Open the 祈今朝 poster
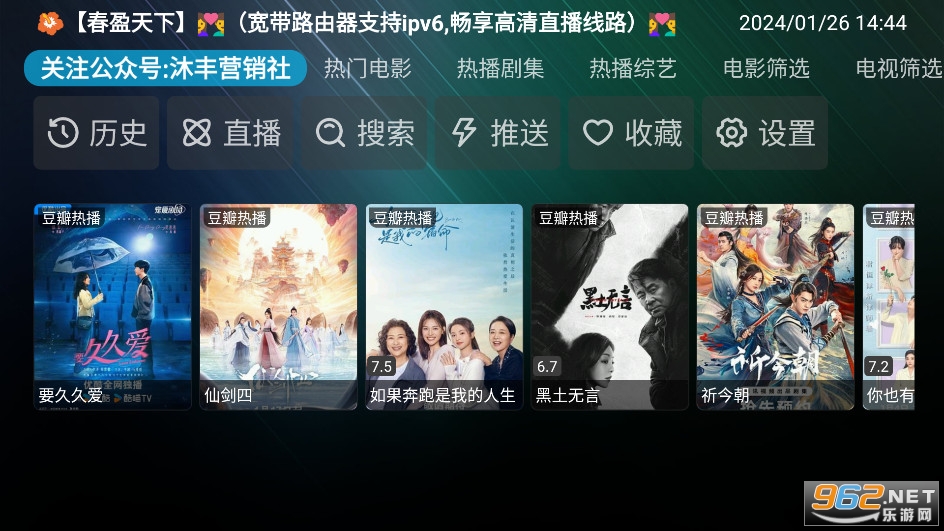This screenshot has width=944, height=531. click(x=776, y=306)
